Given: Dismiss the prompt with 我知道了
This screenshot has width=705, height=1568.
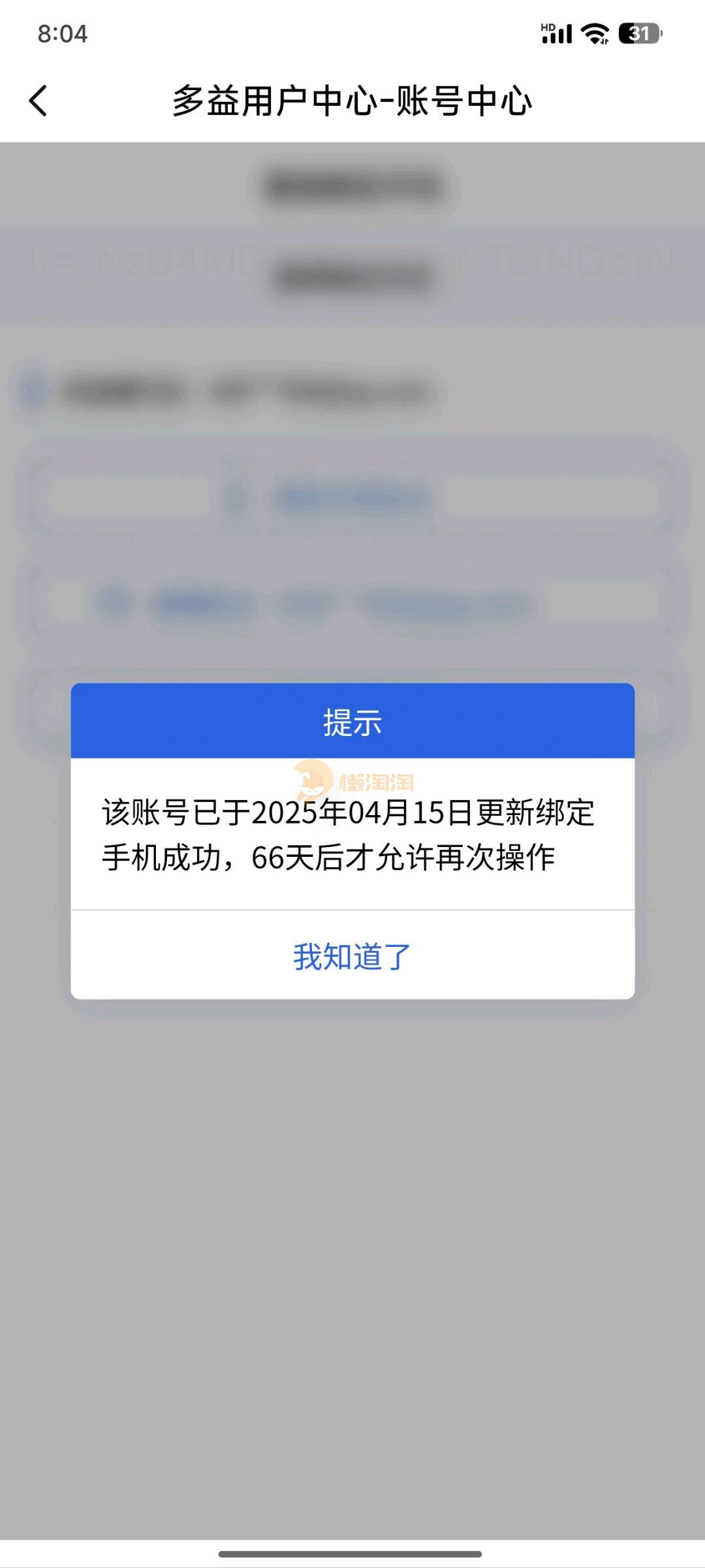Looking at the screenshot, I should click(x=352, y=956).
